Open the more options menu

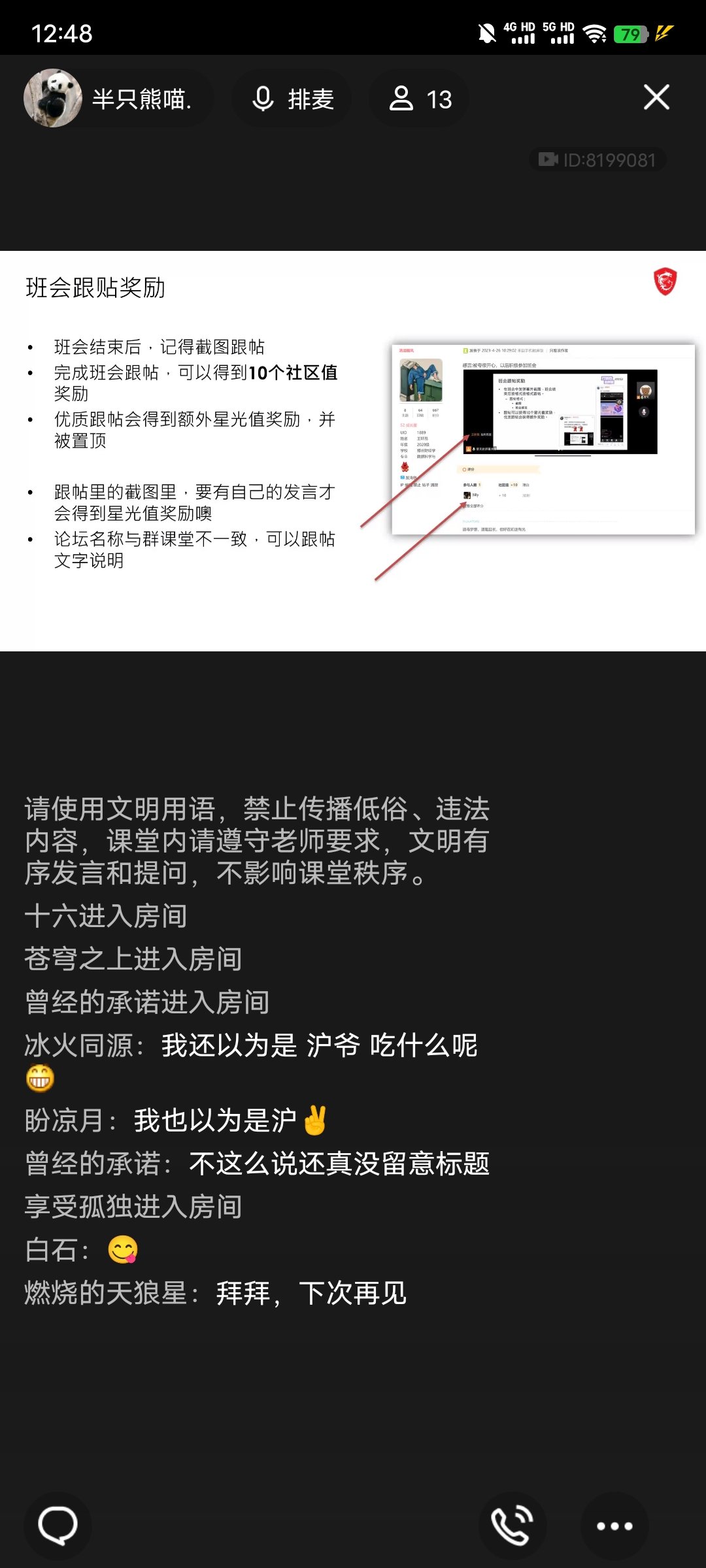click(x=614, y=1526)
